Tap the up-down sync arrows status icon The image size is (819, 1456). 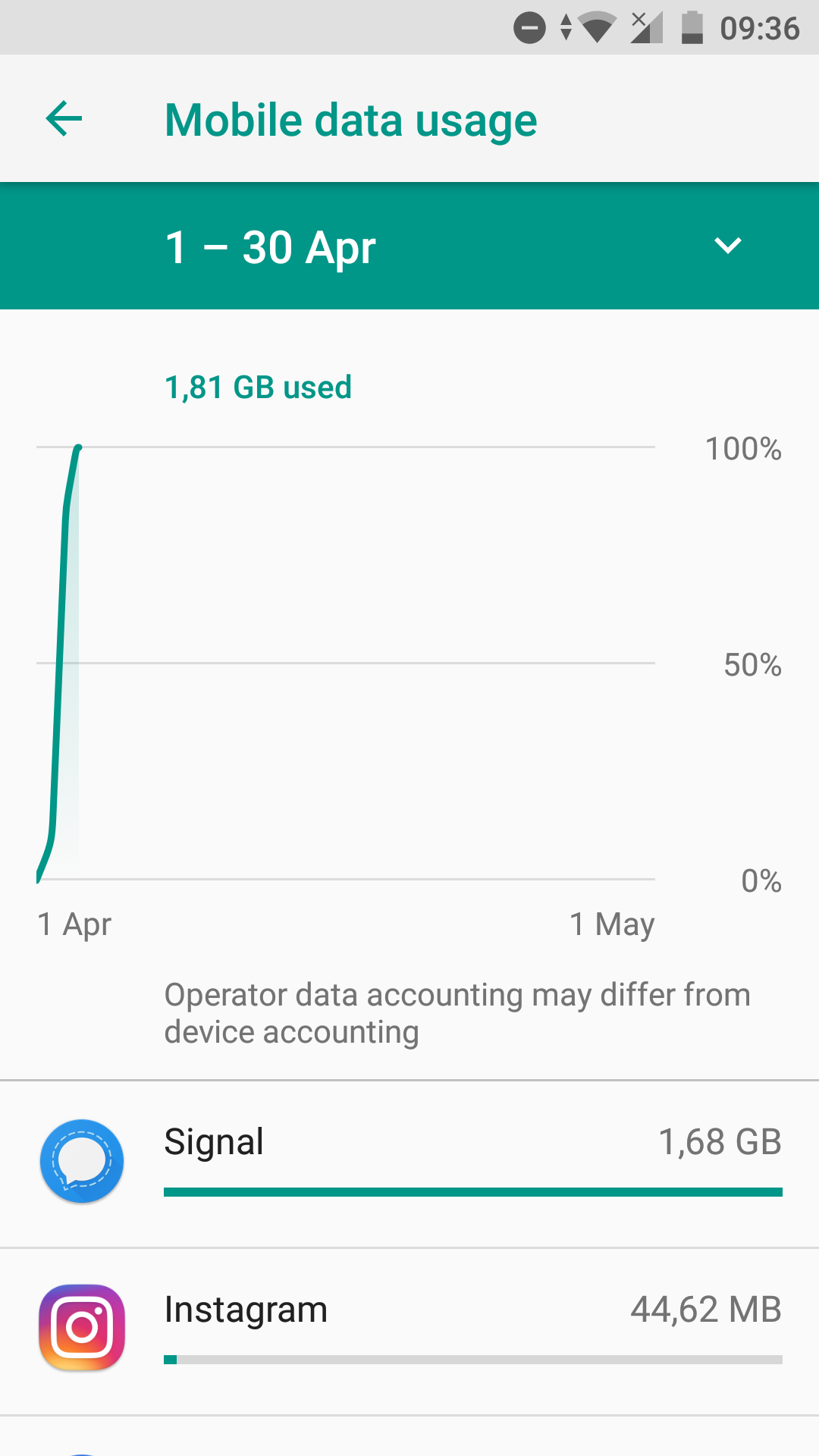click(567, 27)
